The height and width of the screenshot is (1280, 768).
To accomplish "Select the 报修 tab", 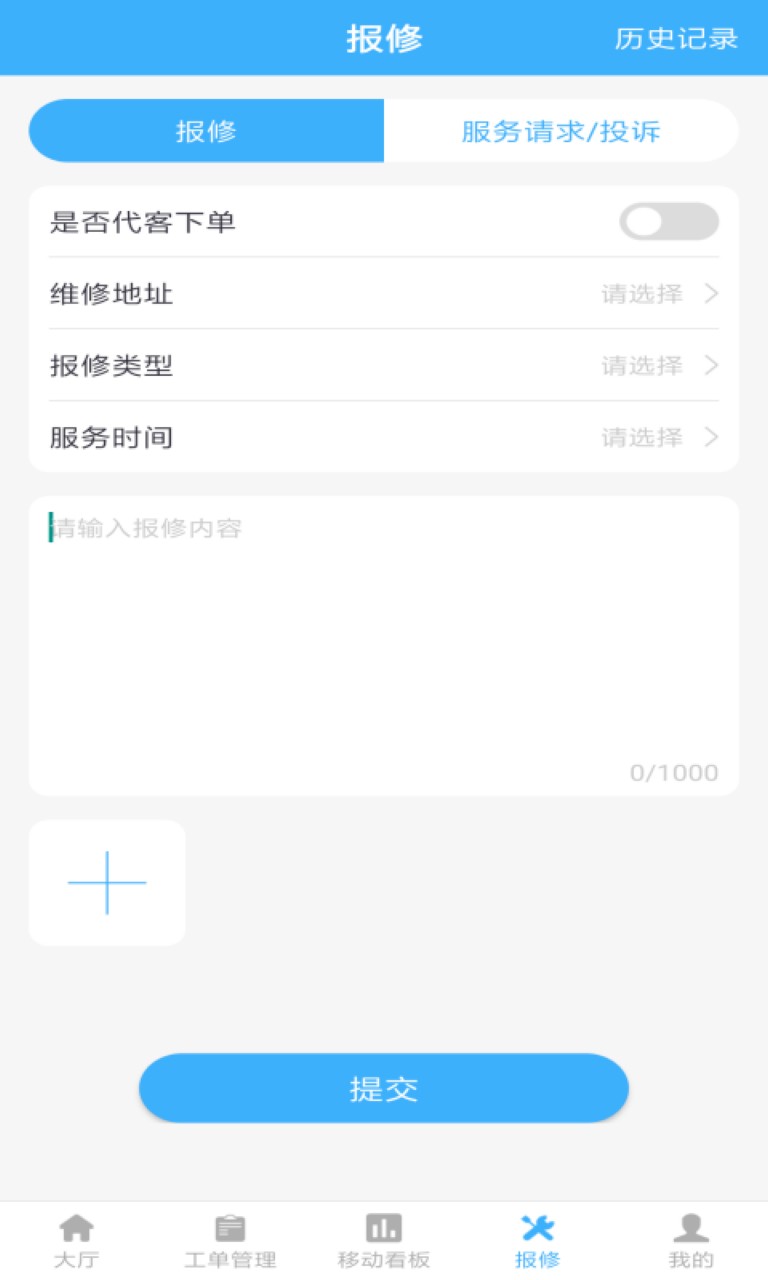I will [205, 131].
